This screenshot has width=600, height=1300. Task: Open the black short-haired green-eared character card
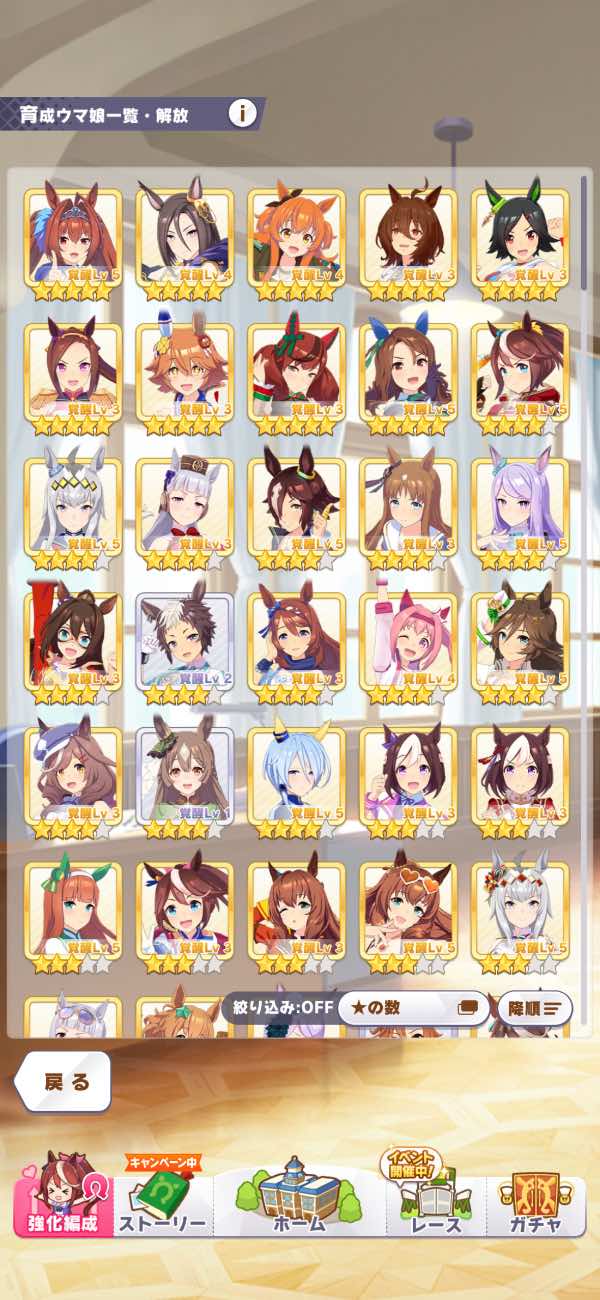pos(521,240)
